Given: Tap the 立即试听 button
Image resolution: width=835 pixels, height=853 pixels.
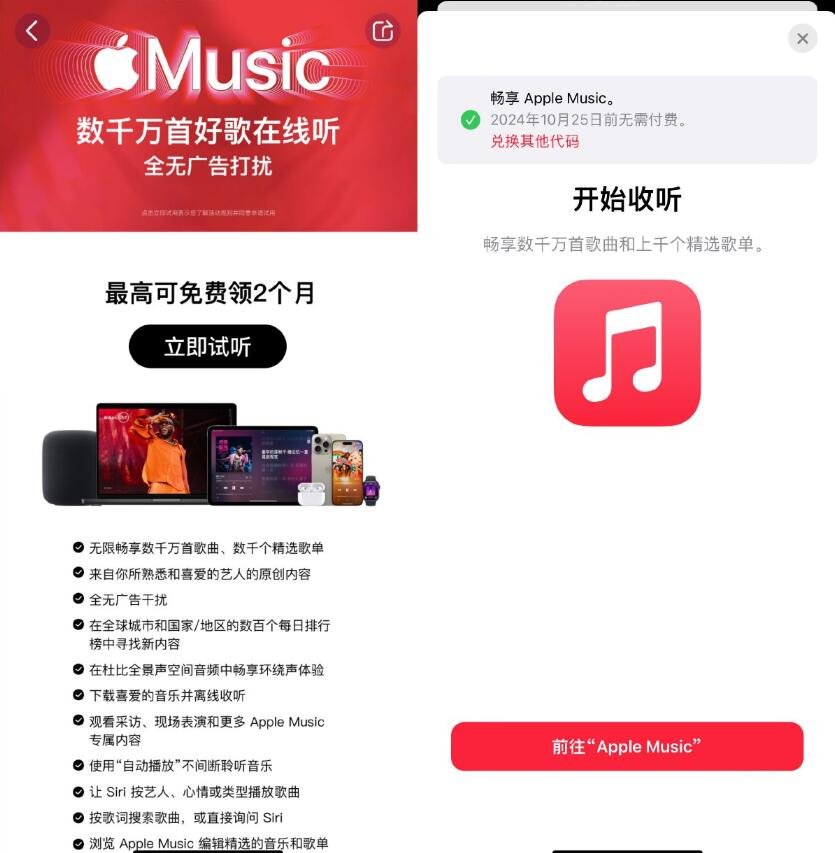Looking at the screenshot, I should [208, 347].
